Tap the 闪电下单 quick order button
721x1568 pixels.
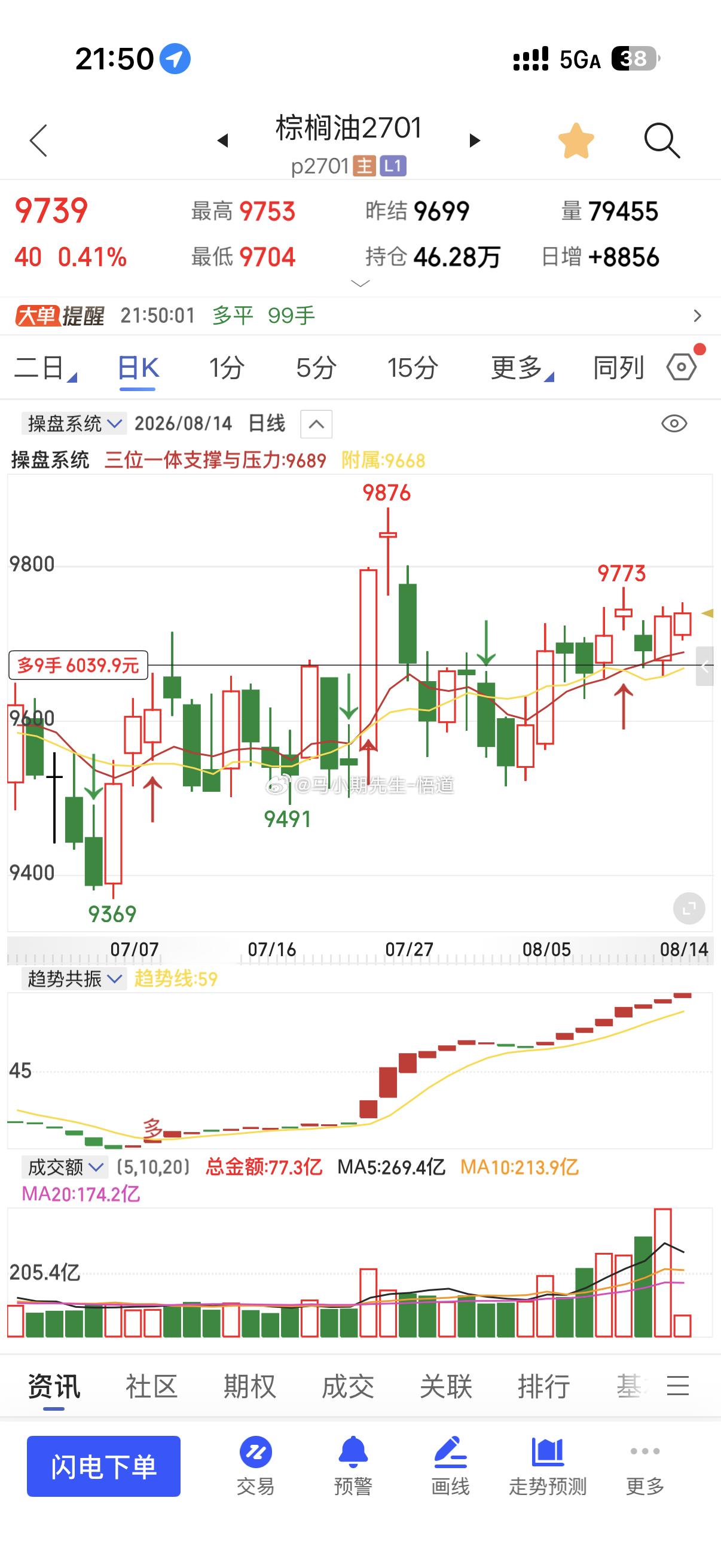pos(103,1466)
